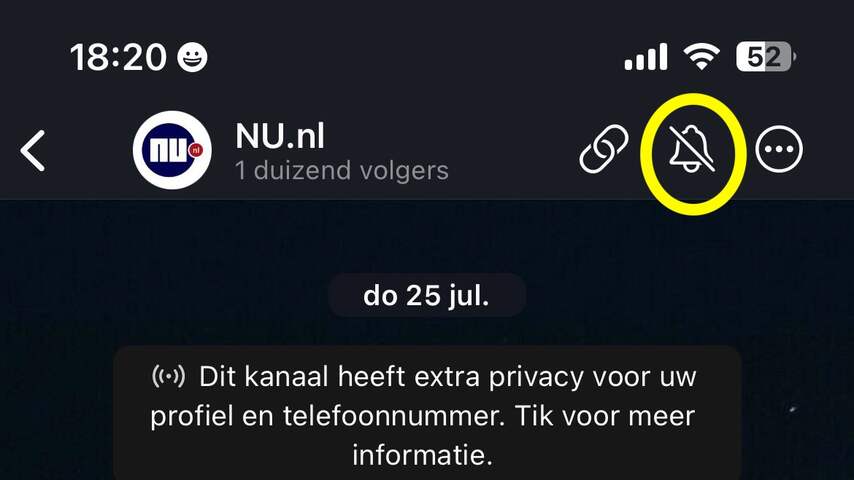The width and height of the screenshot is (854, 480).
Task: Toggle the muted notifications bell
Action: 692,153
